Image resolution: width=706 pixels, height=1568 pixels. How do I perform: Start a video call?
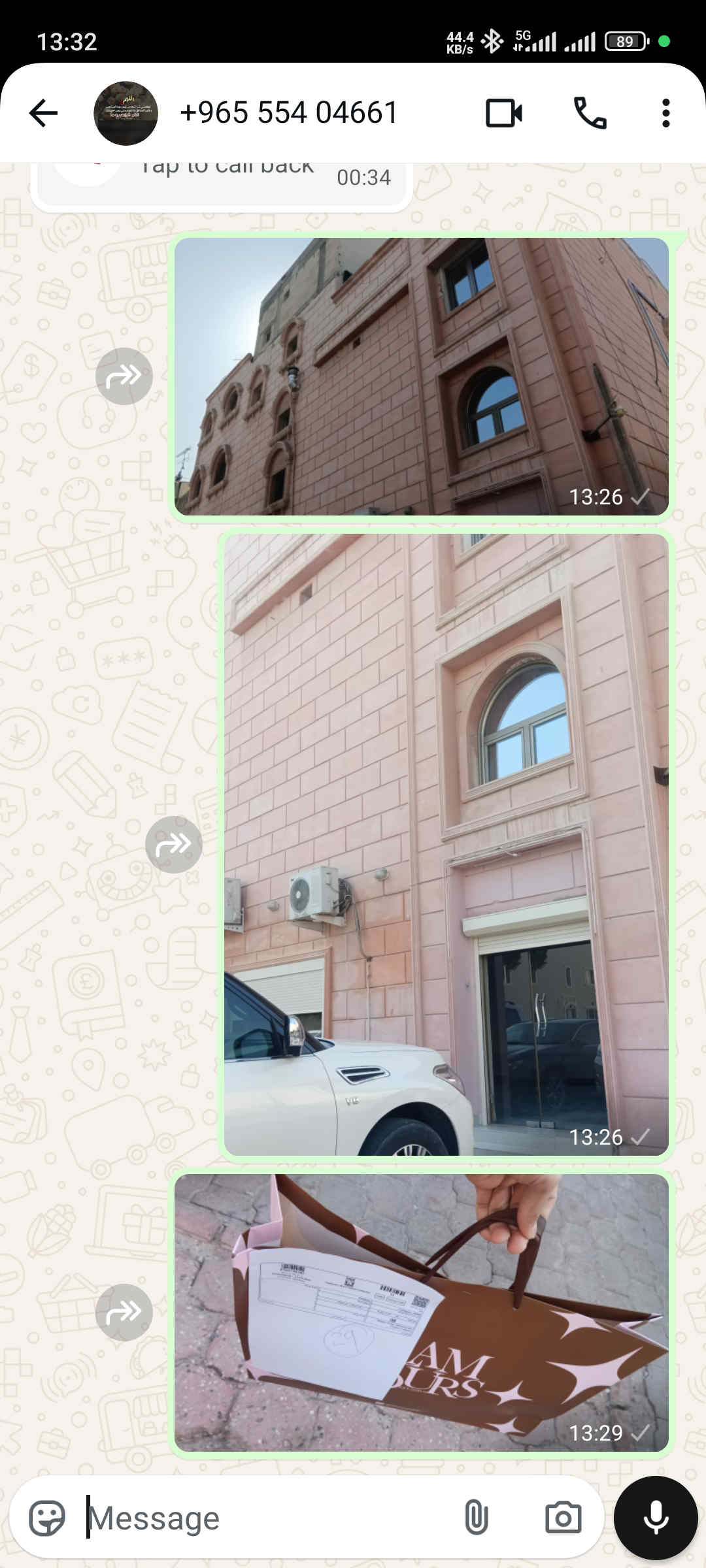click(x=504, y=113)
